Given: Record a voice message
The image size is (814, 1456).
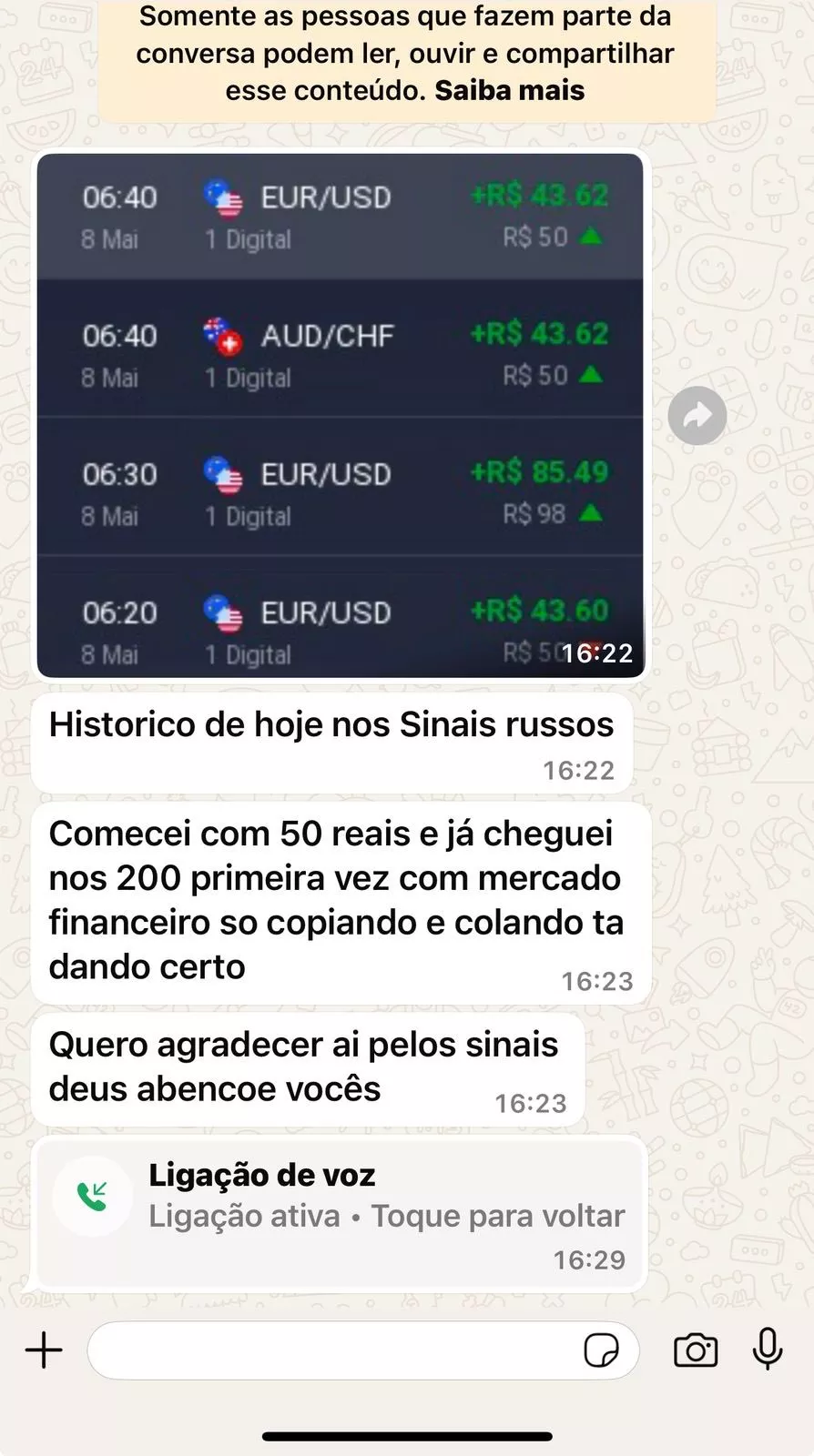Looking at the screenshot, I should 768,1349.
